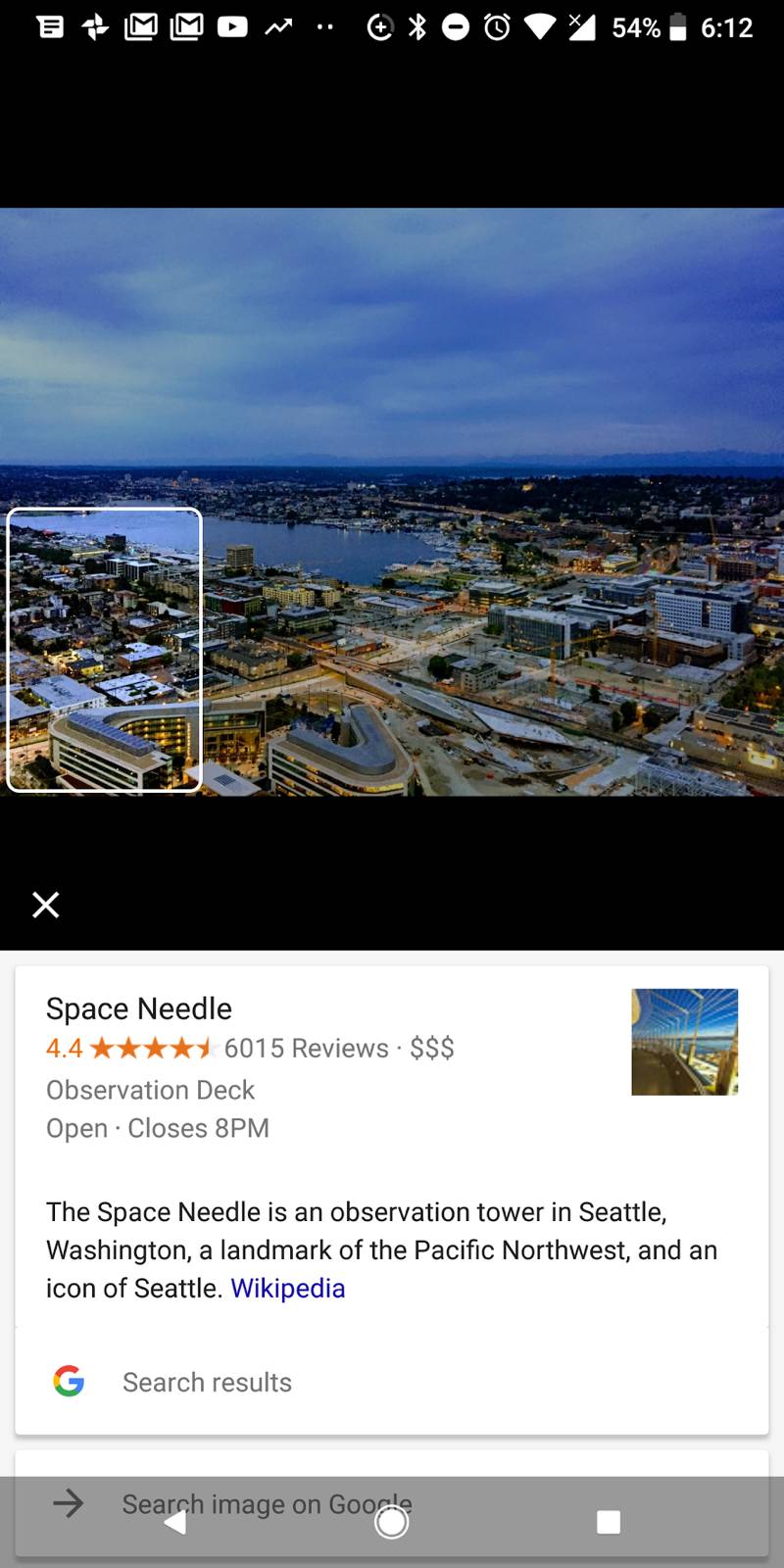This screenshot has width=784, height=1568.
Task: Open the Wikipedia link for Space Needle
Action: (x=287, y=1288)
